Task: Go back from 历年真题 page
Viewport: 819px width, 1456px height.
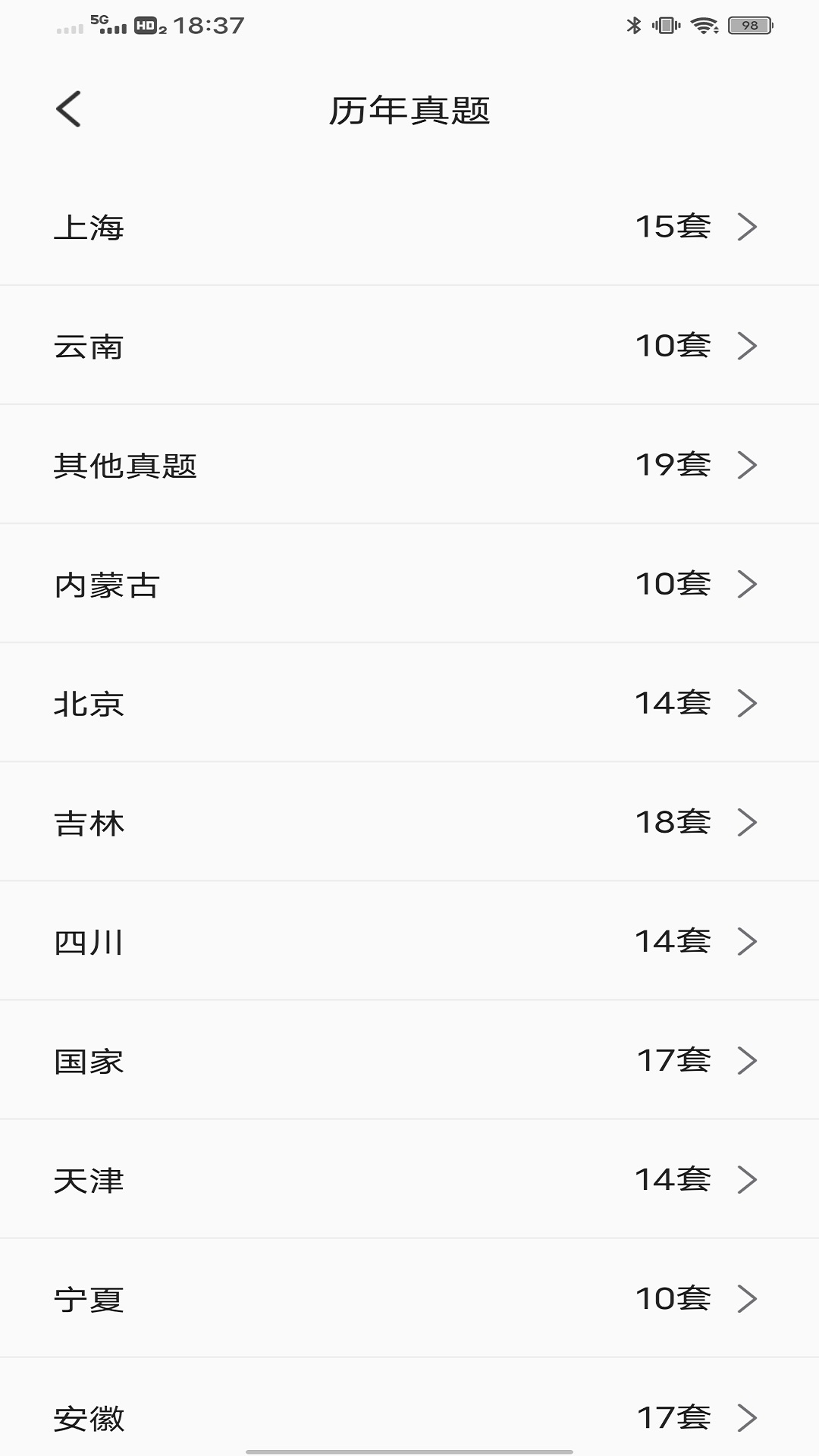Action: pos(68,109)
